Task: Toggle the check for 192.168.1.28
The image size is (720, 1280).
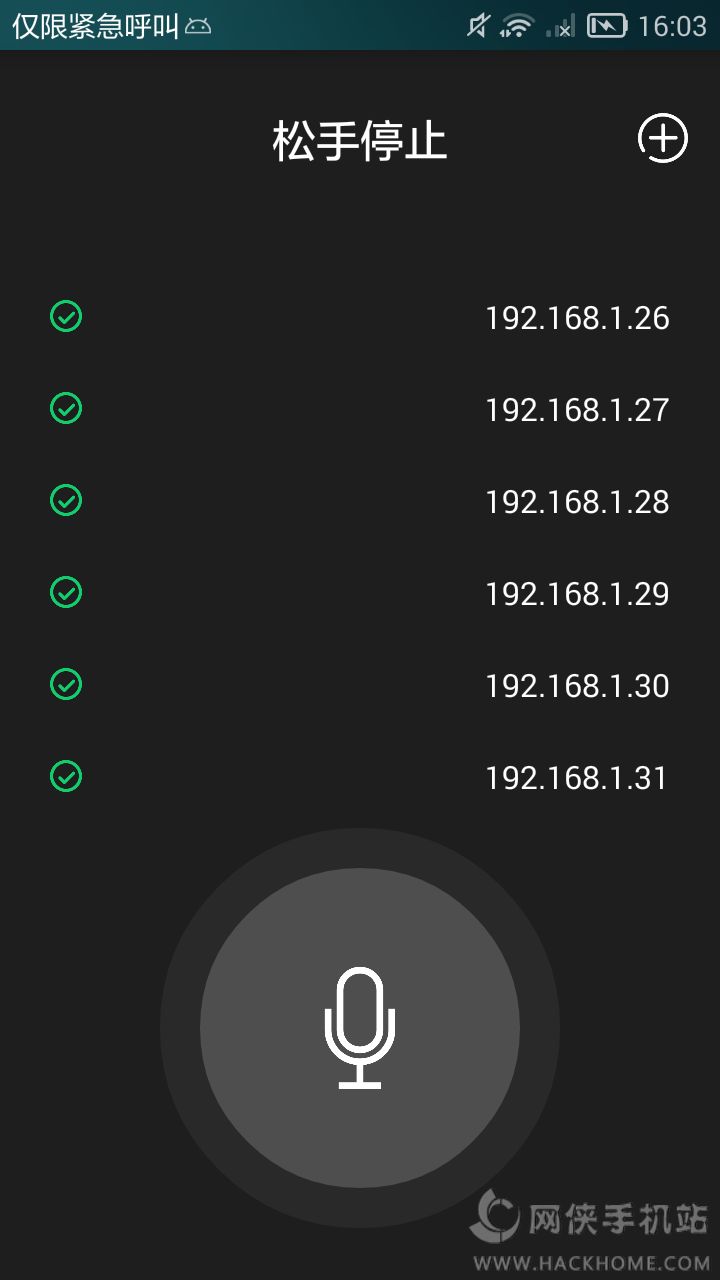Action: [66, 500]
